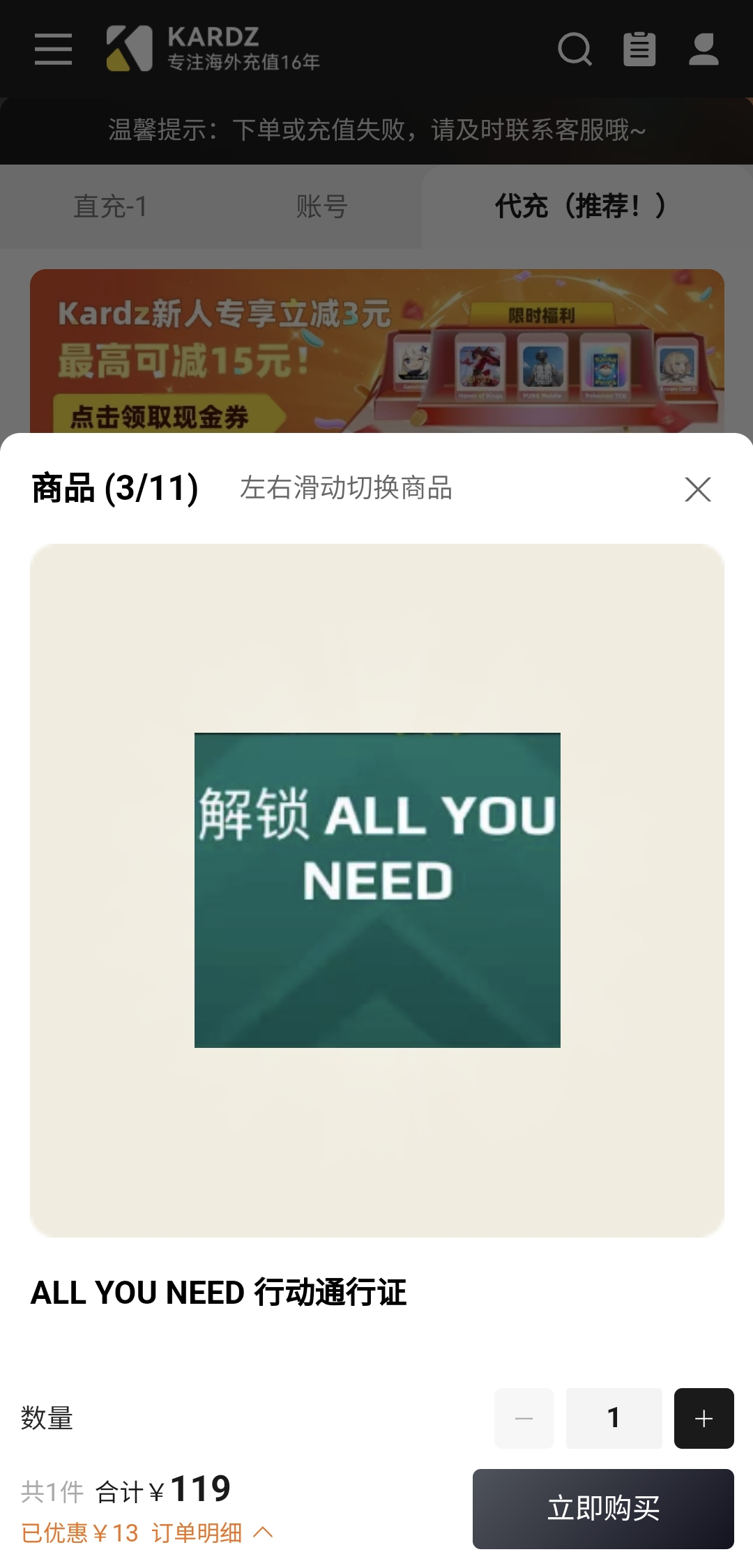Close the product selection sheet
The height and width of the screenshot is (1568, 753).
[697, 489]
